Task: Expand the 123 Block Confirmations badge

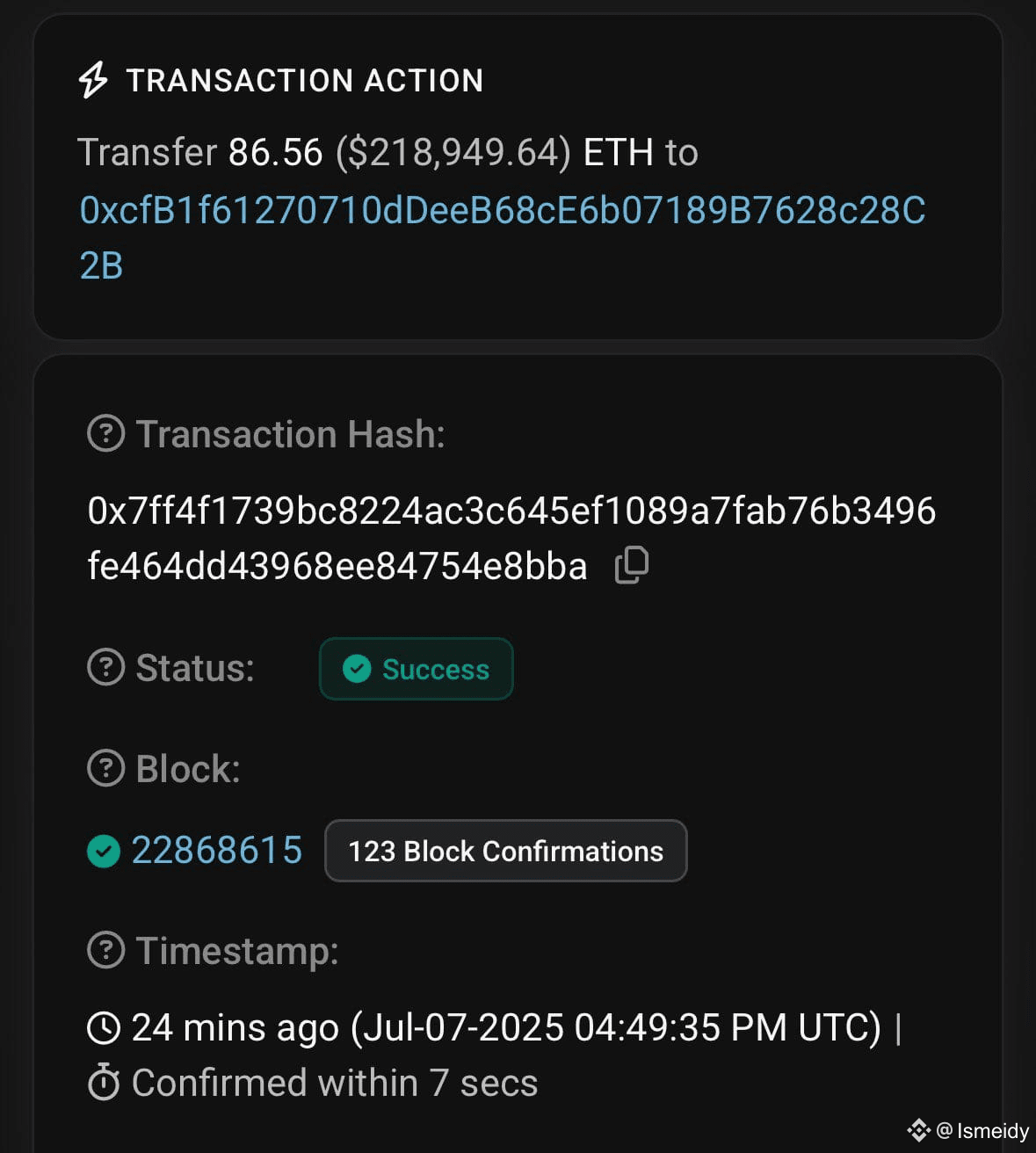Action: click(x=505, y=850)
